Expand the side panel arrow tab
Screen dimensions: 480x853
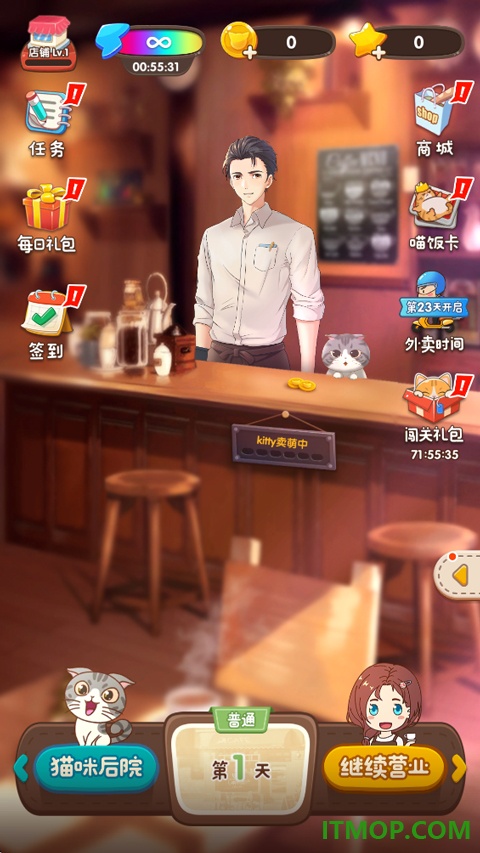[458, 576]
